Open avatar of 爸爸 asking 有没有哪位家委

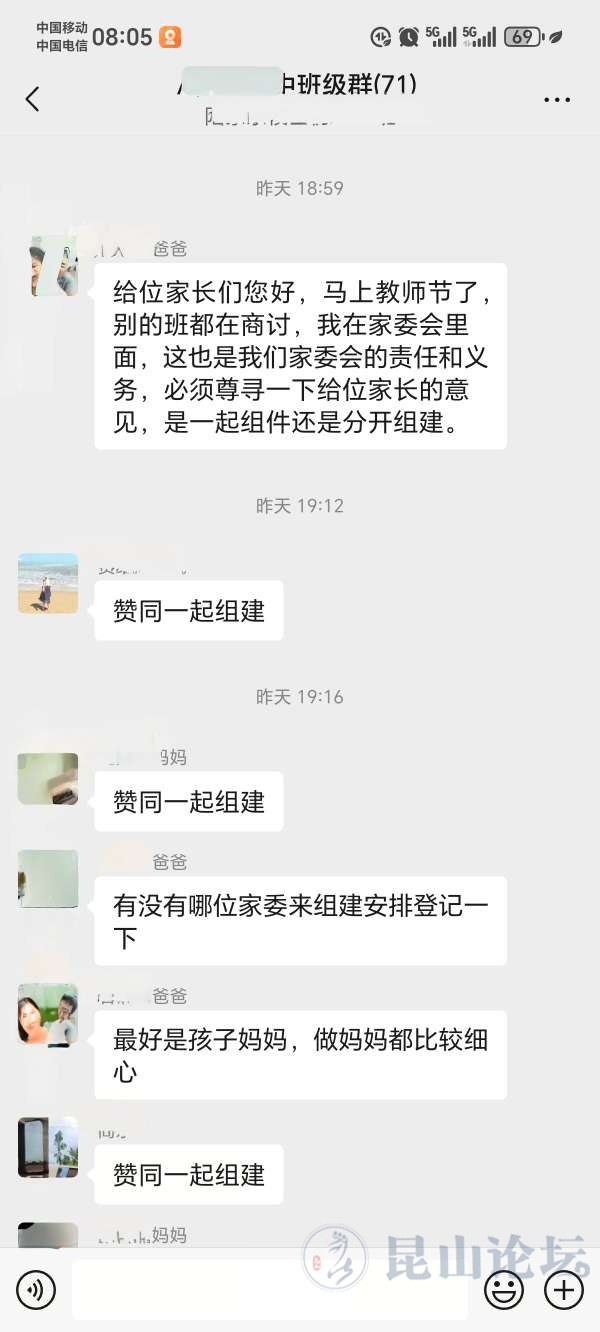(48, 879)
